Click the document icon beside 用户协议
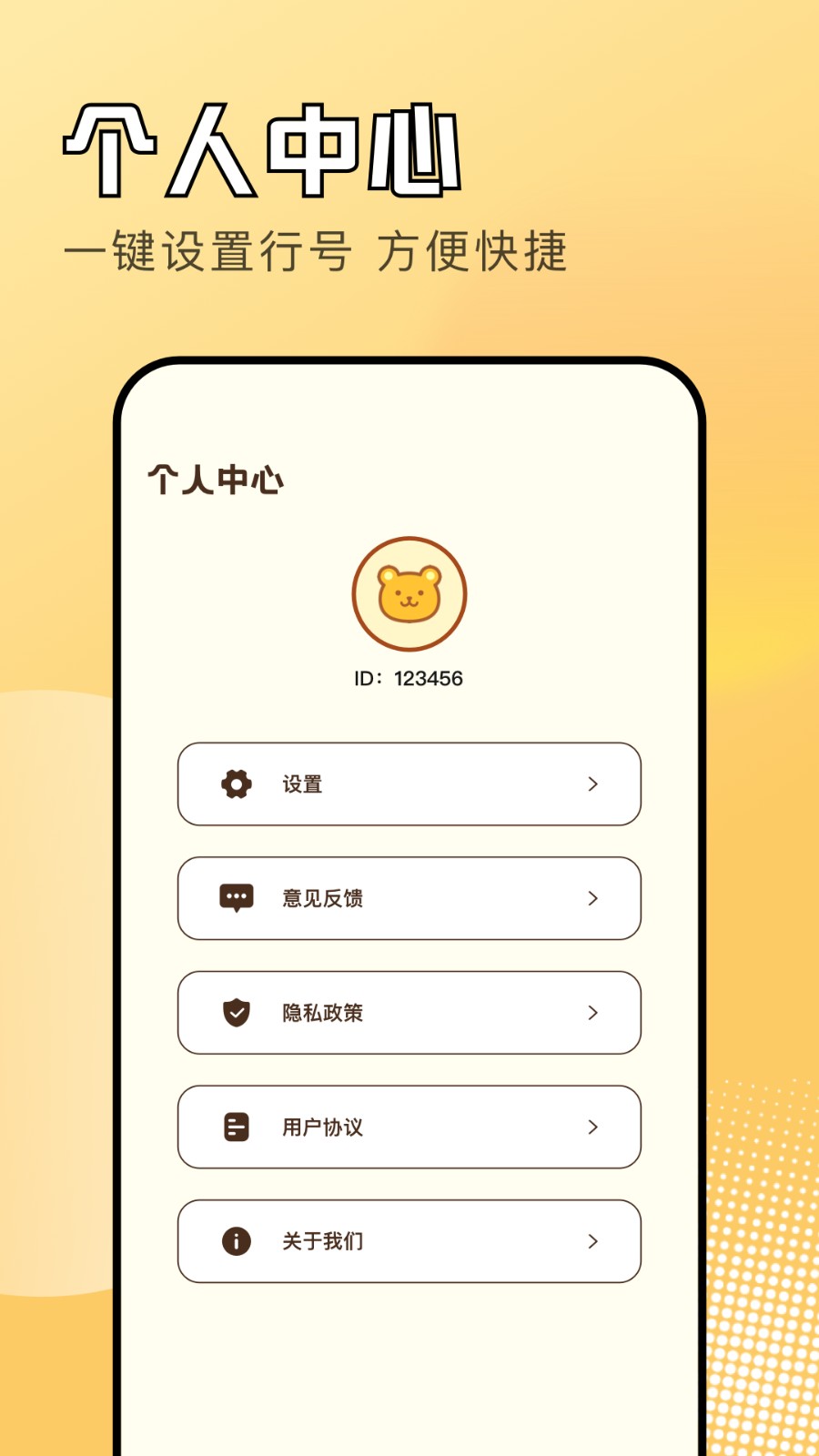 click(x=235, y=1127)
